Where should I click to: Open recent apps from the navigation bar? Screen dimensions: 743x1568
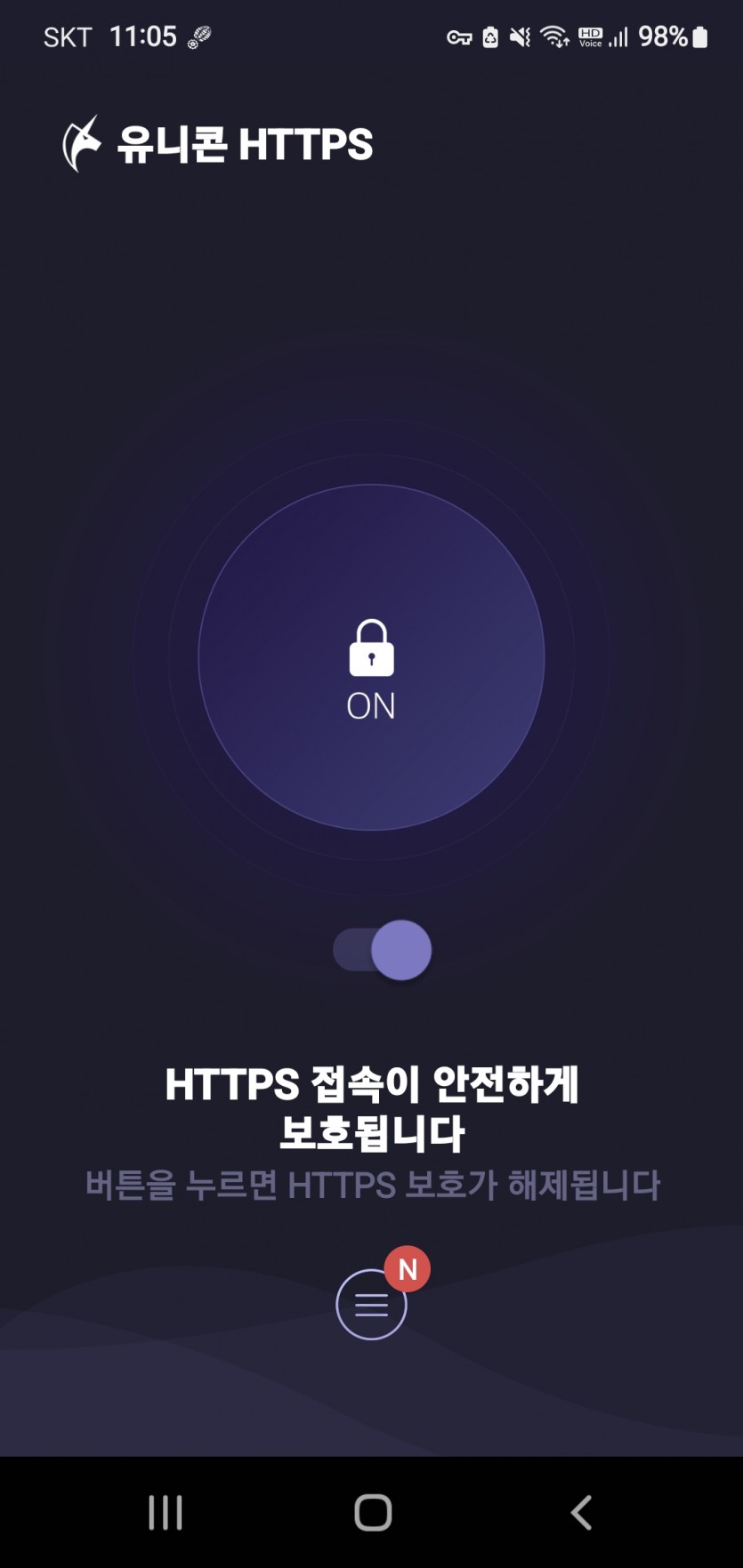pos(166,1512)
